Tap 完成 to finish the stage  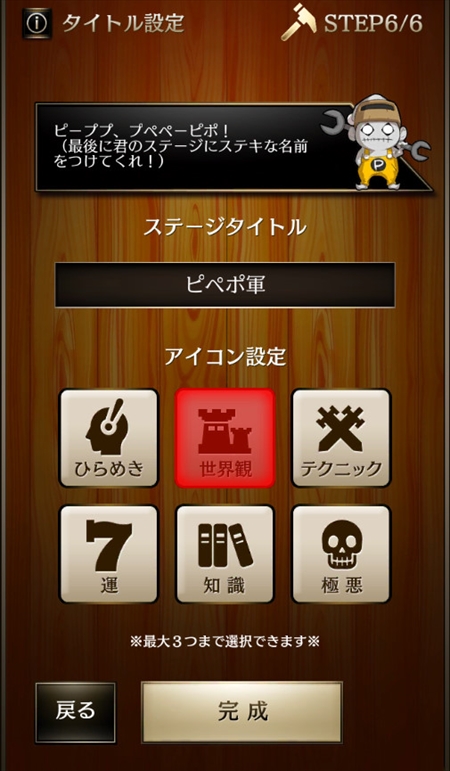pyautogui.click(x=242, y=712)
